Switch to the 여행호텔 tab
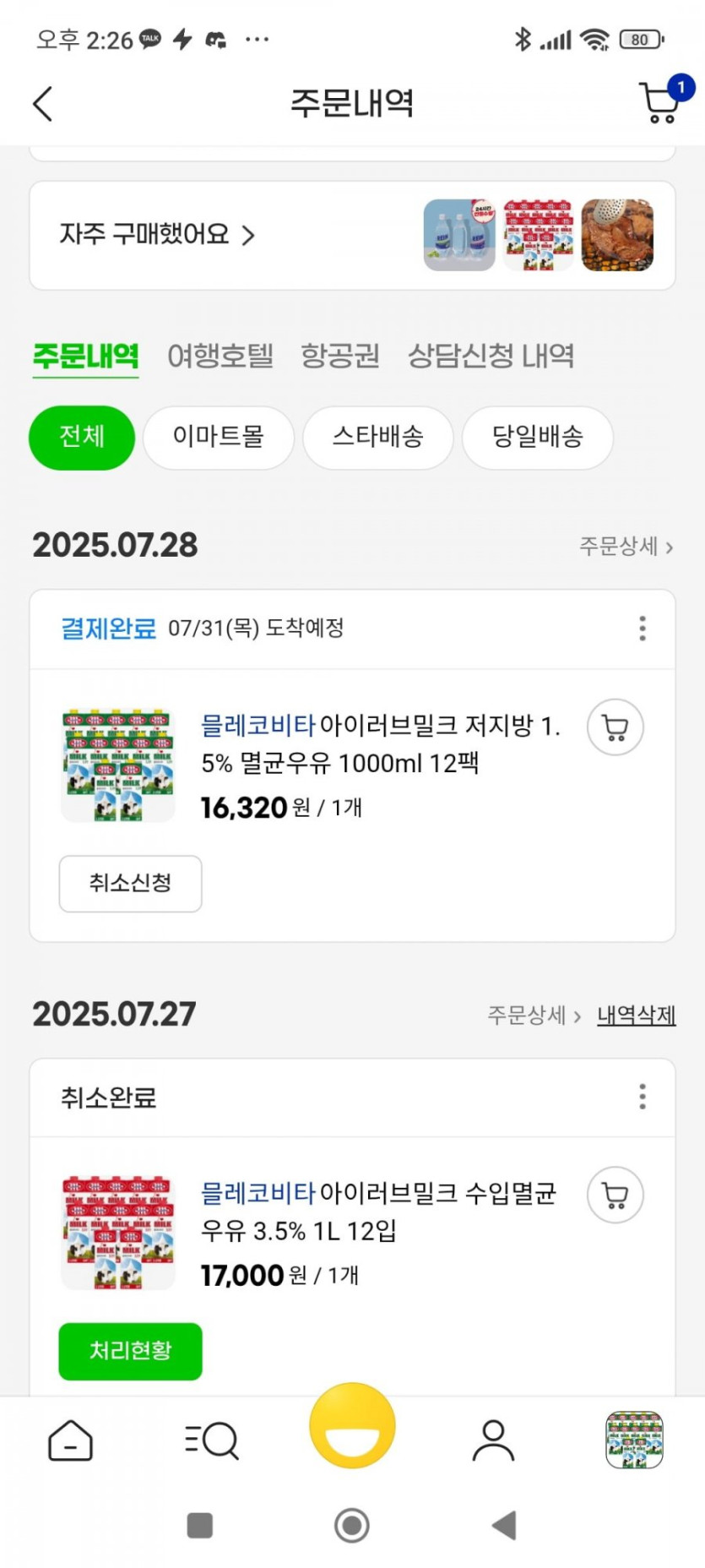This screenshot has height=1568, width=705. 220,356
